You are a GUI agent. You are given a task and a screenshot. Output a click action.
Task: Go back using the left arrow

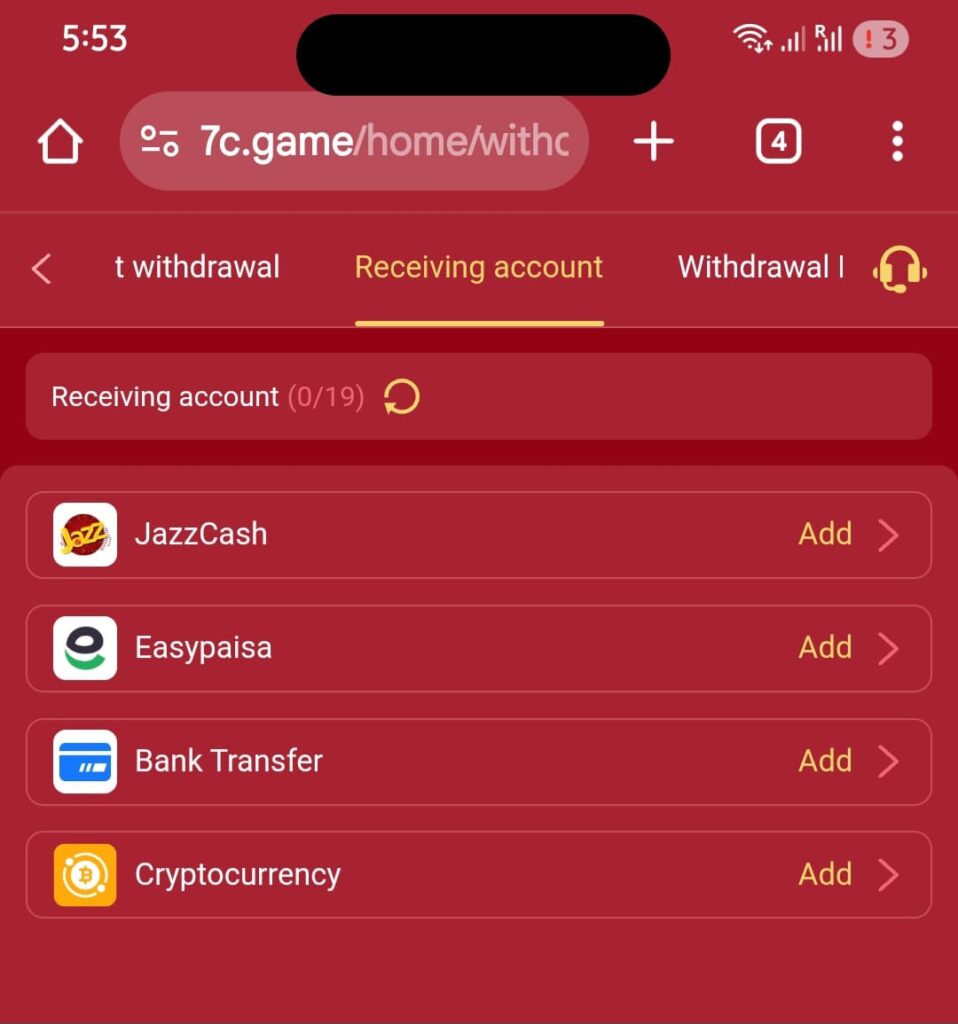coord(40,267)
